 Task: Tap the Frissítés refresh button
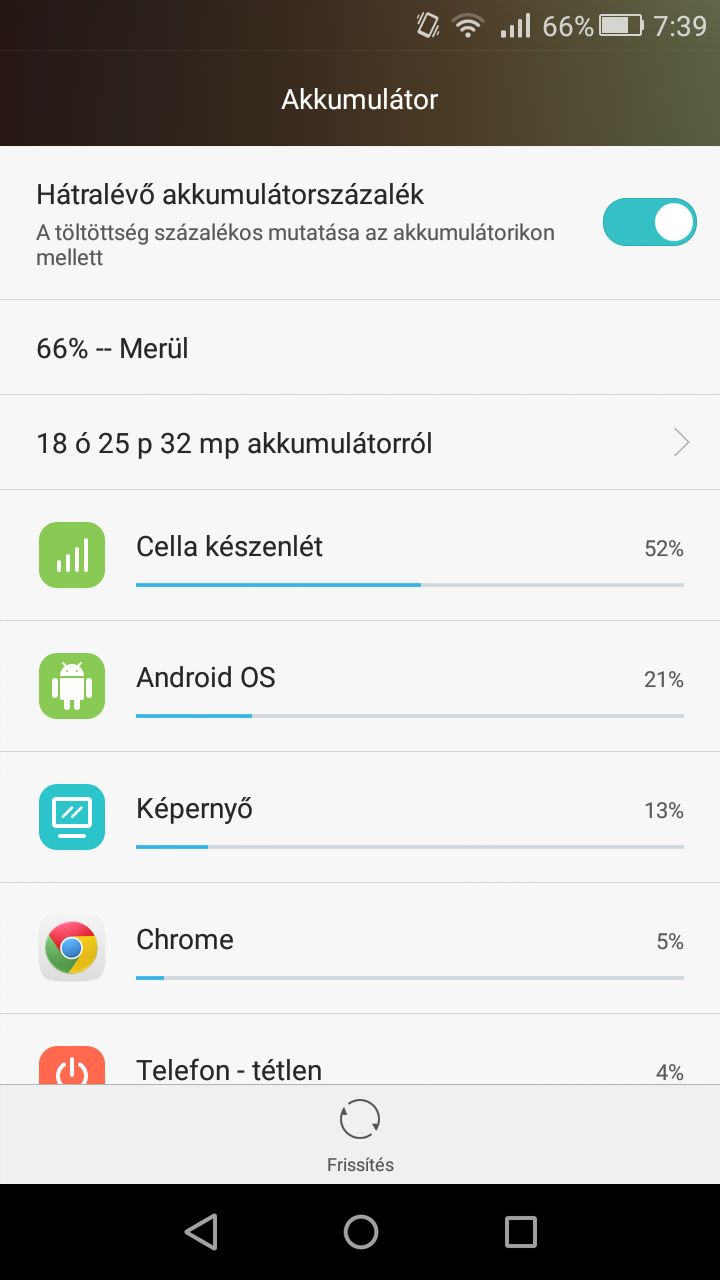pos(360,1135)
